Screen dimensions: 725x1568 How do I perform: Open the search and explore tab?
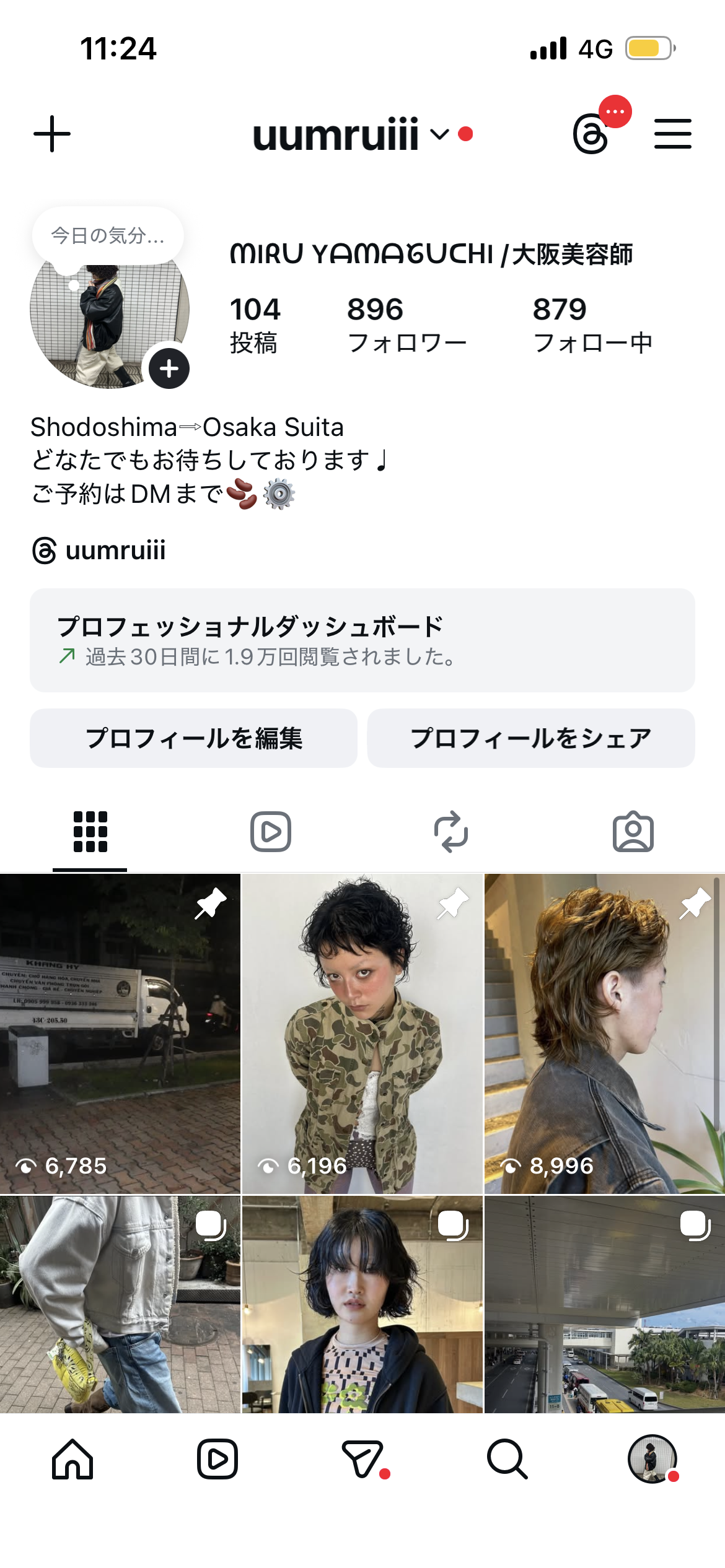coord(507,1459)
